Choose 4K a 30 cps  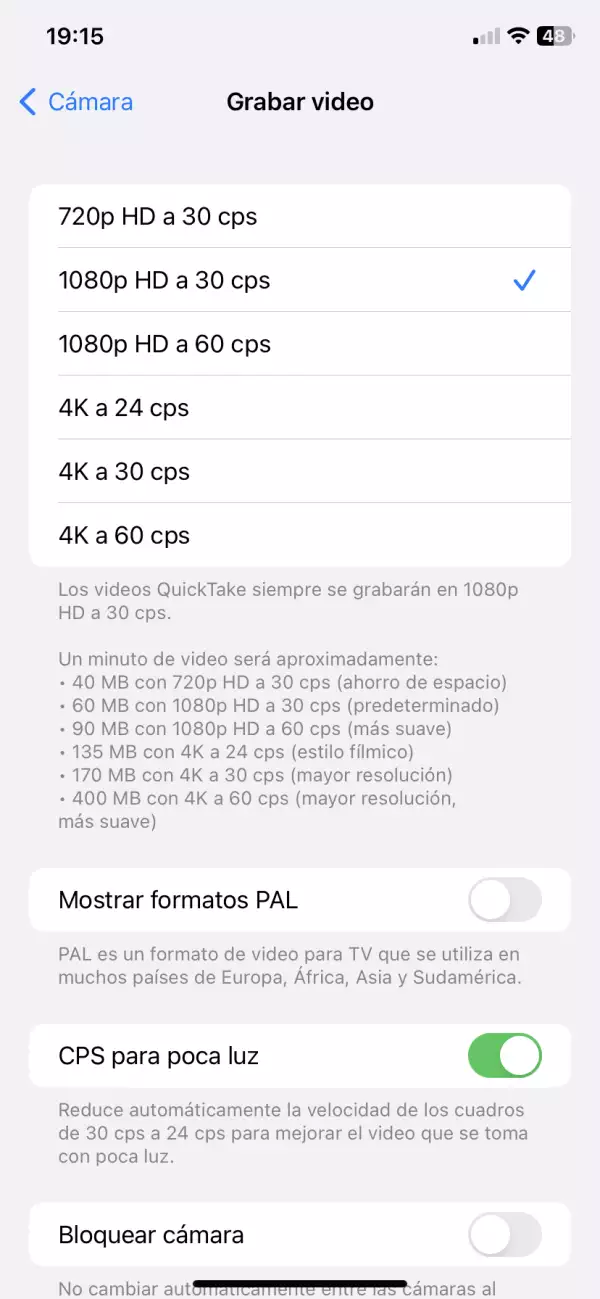point(300,472)
